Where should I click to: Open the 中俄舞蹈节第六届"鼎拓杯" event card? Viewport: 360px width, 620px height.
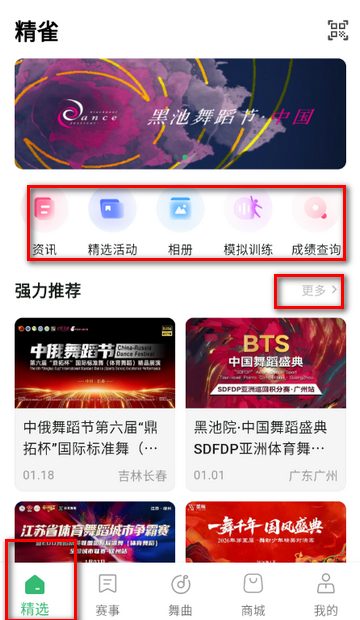coord(95,404)
